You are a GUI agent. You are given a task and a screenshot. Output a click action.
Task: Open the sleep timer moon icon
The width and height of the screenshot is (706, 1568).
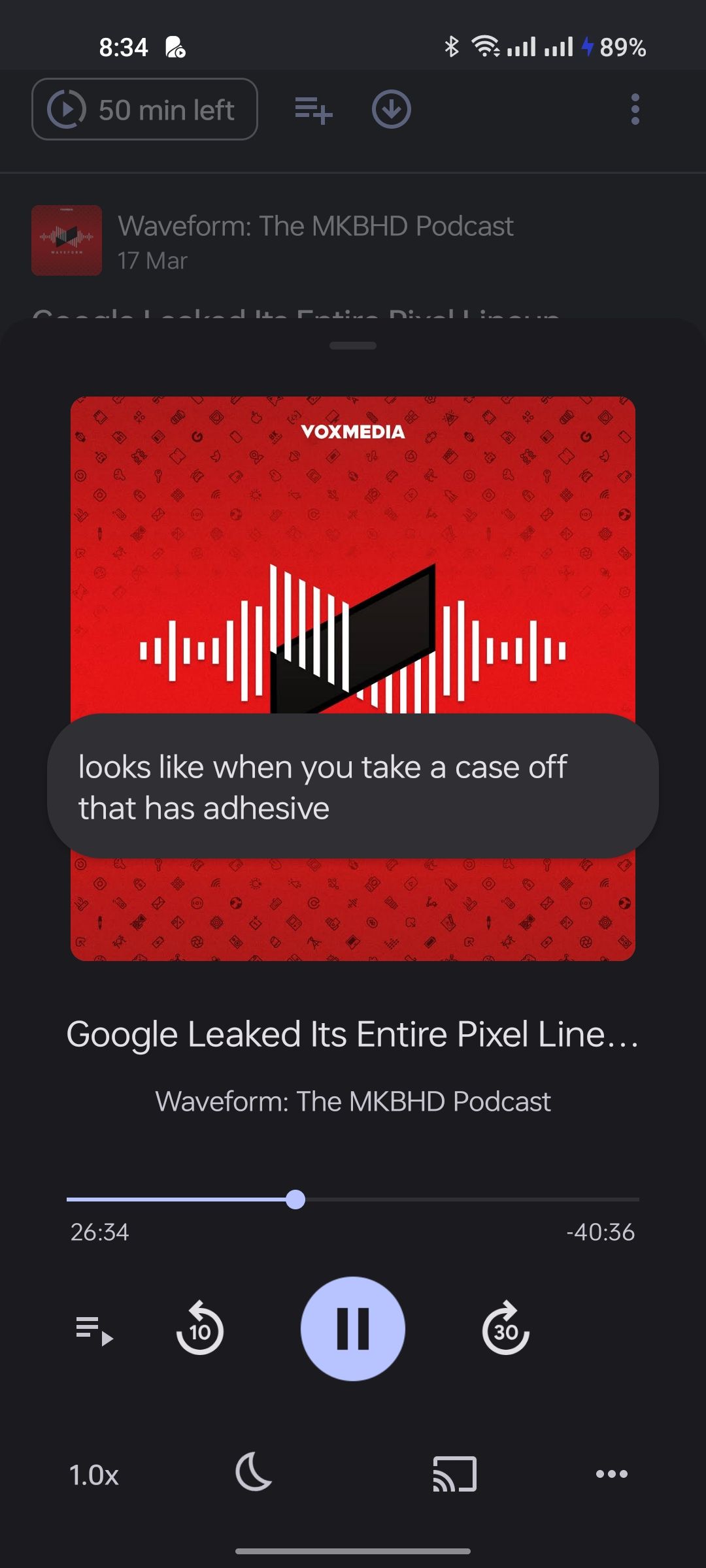(254, 1473)
